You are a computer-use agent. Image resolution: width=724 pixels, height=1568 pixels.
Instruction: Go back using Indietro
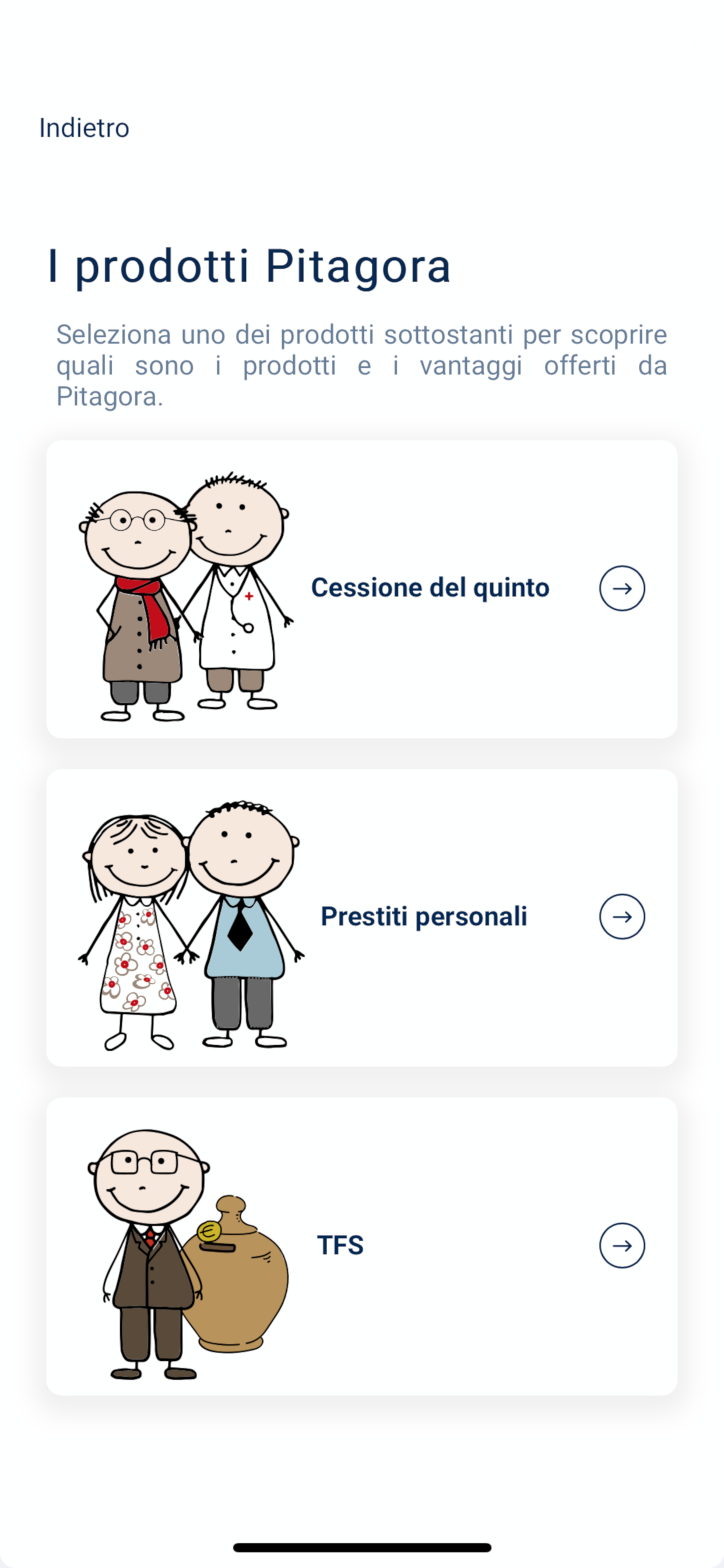83,128
